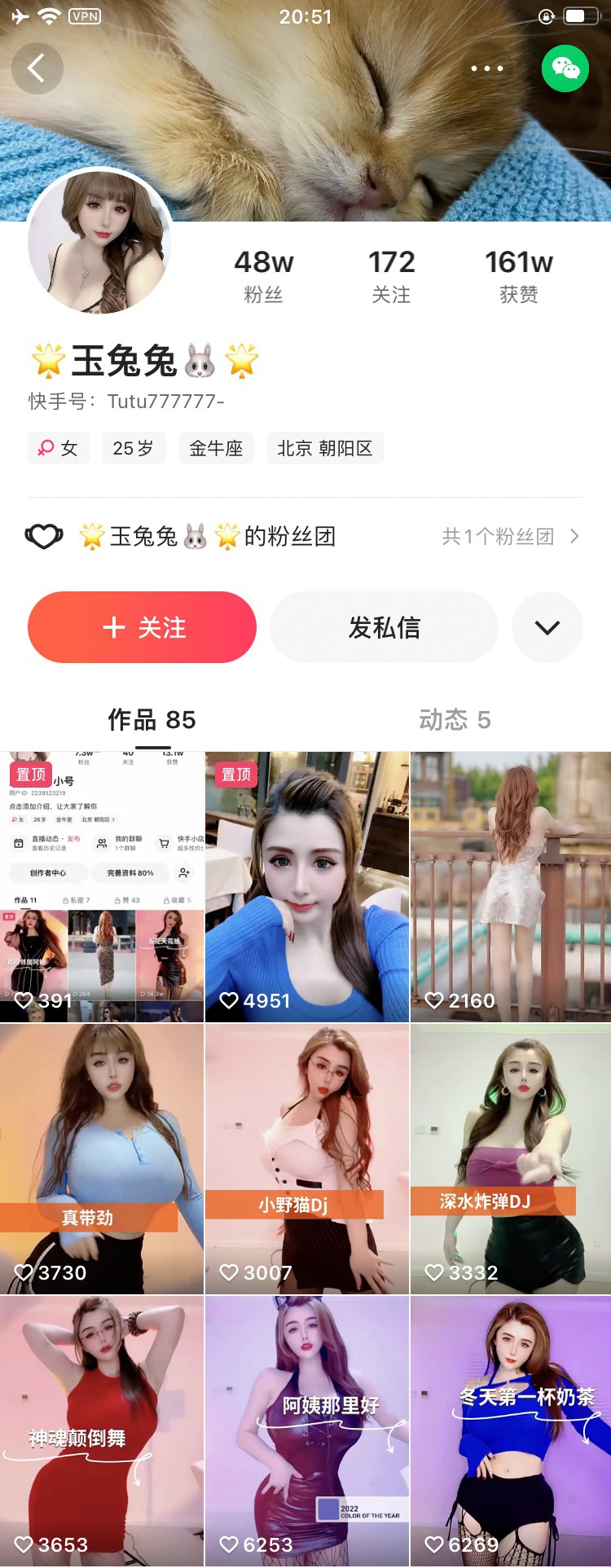Image resolution: width=611 pixels, height=1568 pixels.
Task: Play the 真带劲 video
Action: [101, 1158]
